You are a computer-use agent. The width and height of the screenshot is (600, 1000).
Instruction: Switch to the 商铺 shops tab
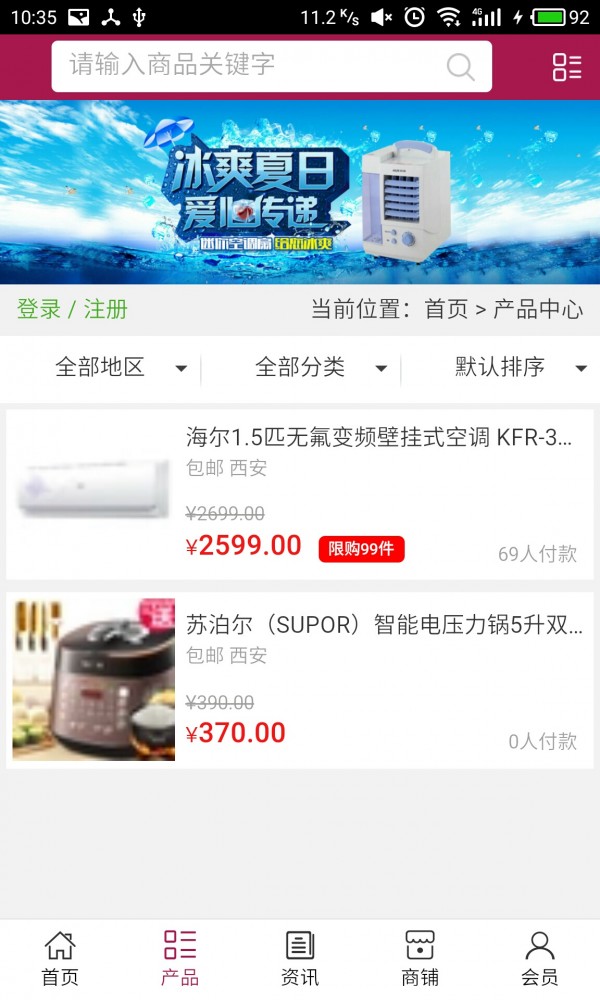pyautogui.click(x=420, y=958)
